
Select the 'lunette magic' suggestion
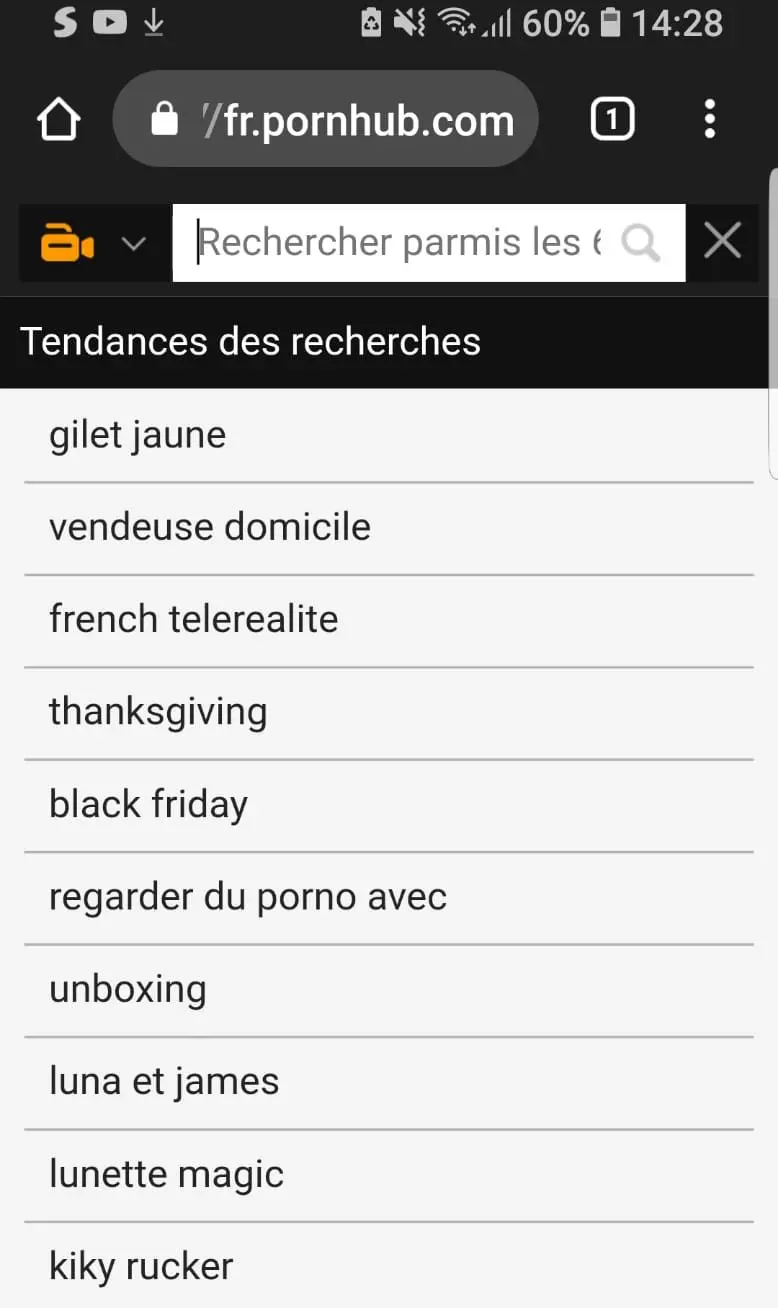[389, 1175]
